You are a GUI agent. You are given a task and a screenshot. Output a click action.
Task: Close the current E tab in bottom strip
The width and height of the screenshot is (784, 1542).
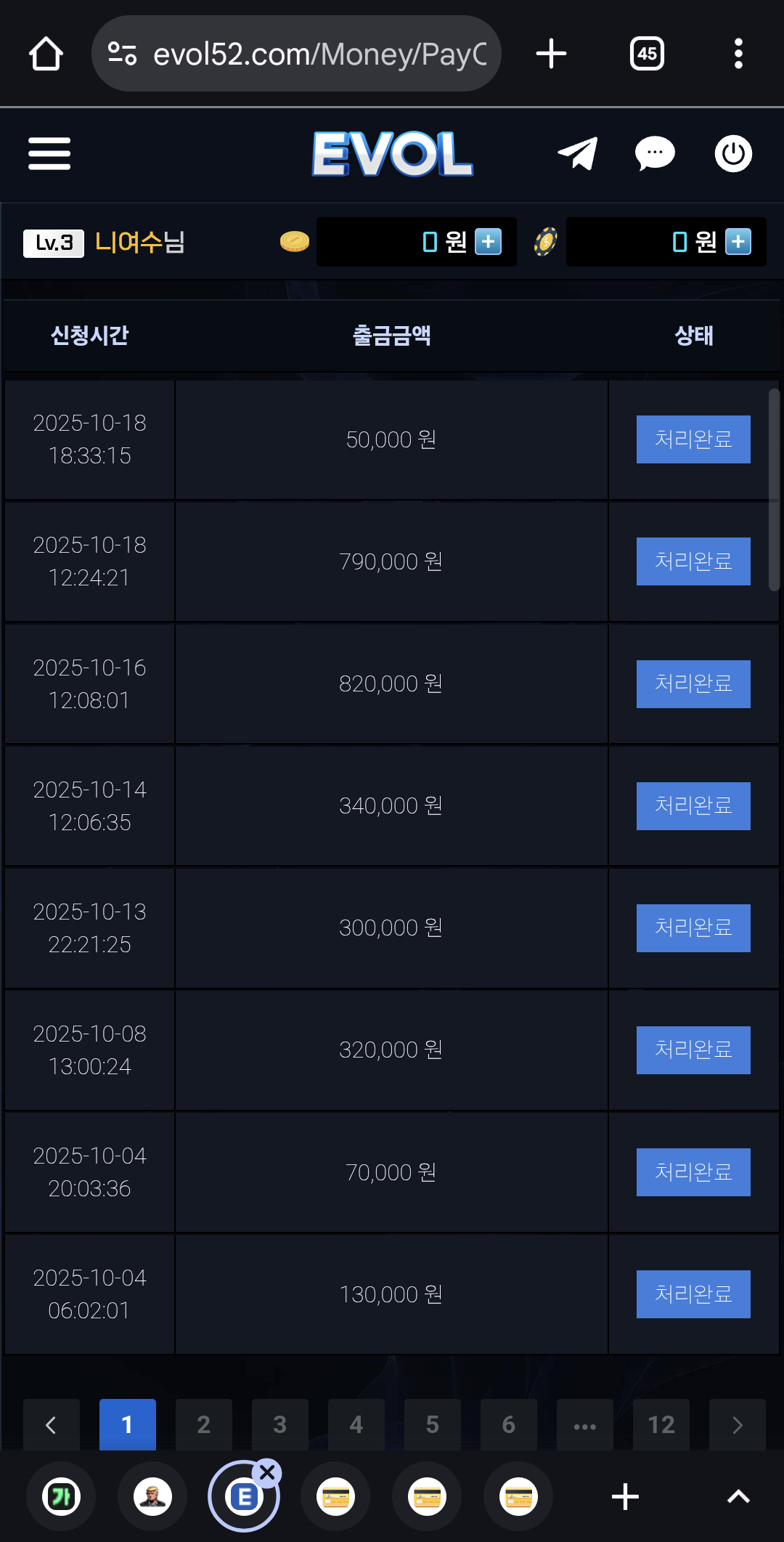coord(267,1473)
